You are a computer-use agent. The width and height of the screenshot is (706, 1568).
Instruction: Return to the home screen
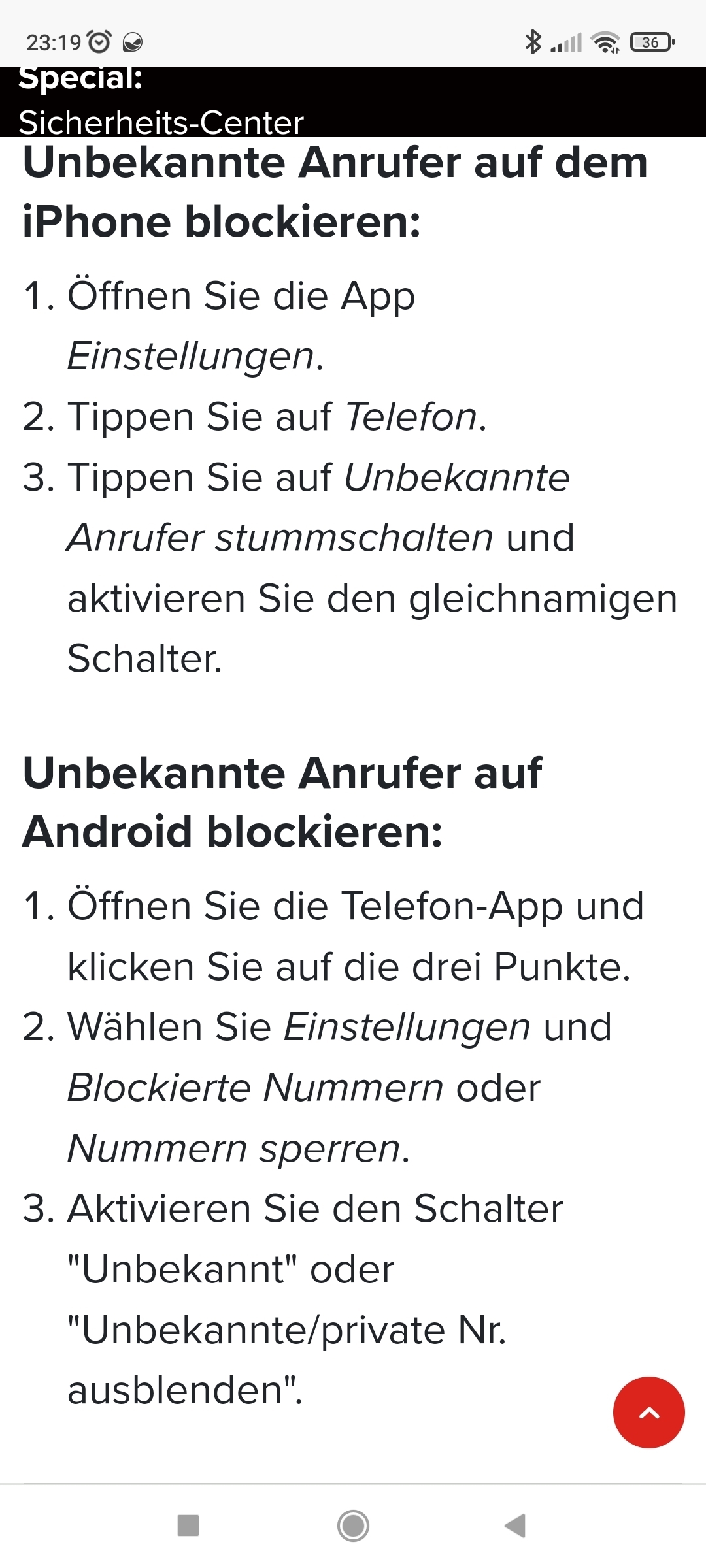pos(353,1526)
